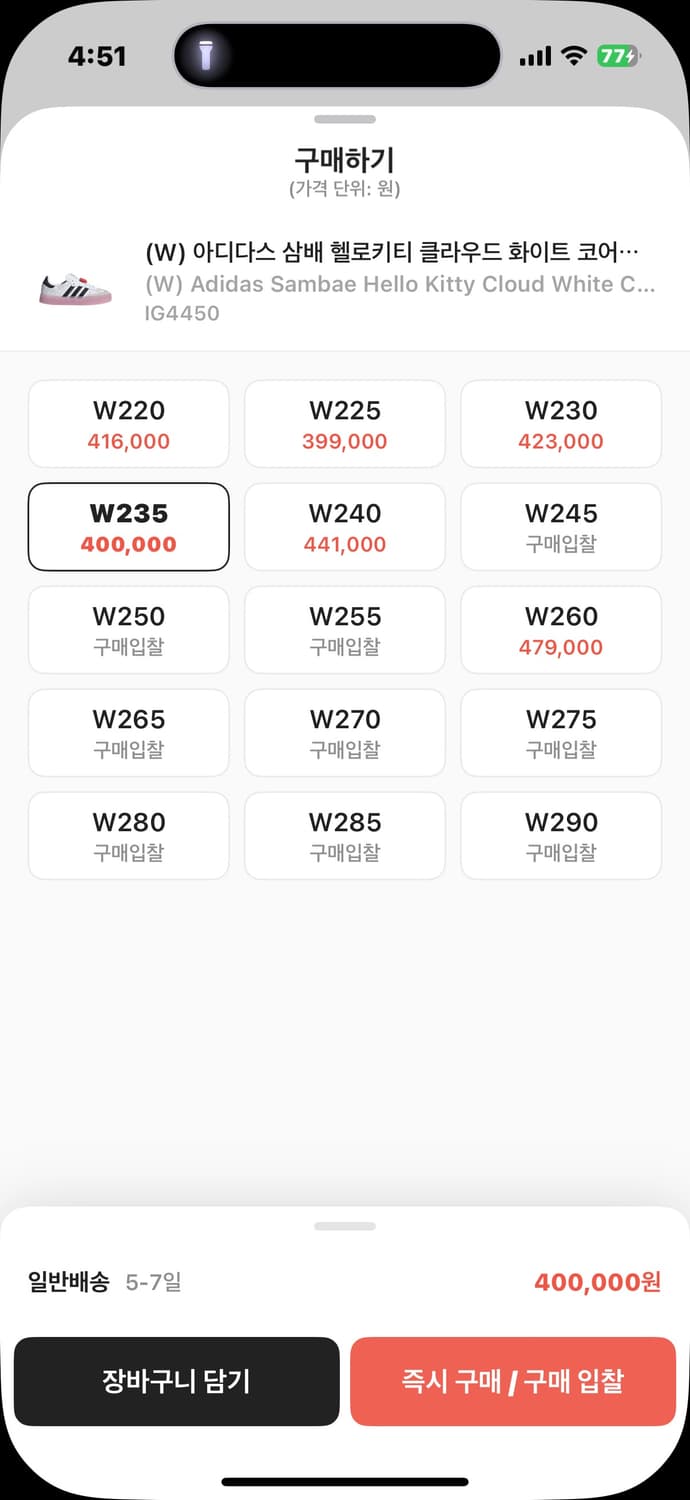Select the W285 size tile
The image size is (690, 1500).
pos(345,836)
